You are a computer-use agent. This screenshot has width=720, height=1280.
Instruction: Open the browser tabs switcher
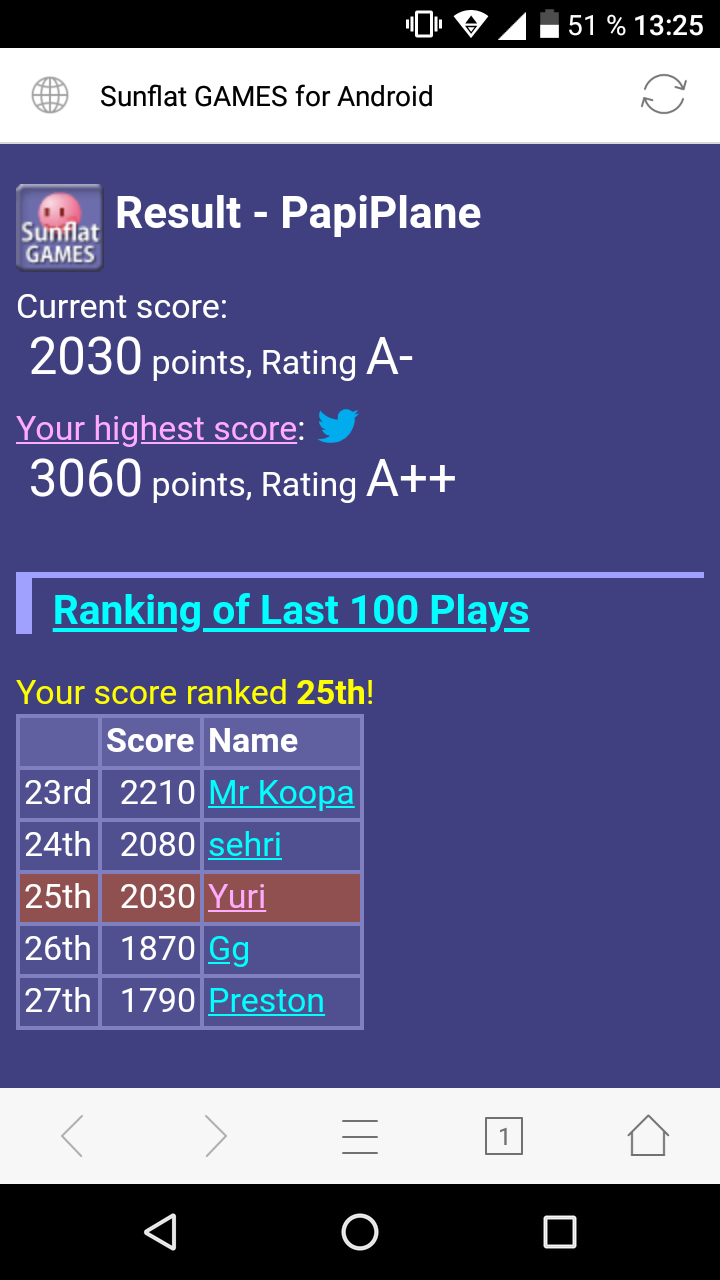(x=504, y=1136)
